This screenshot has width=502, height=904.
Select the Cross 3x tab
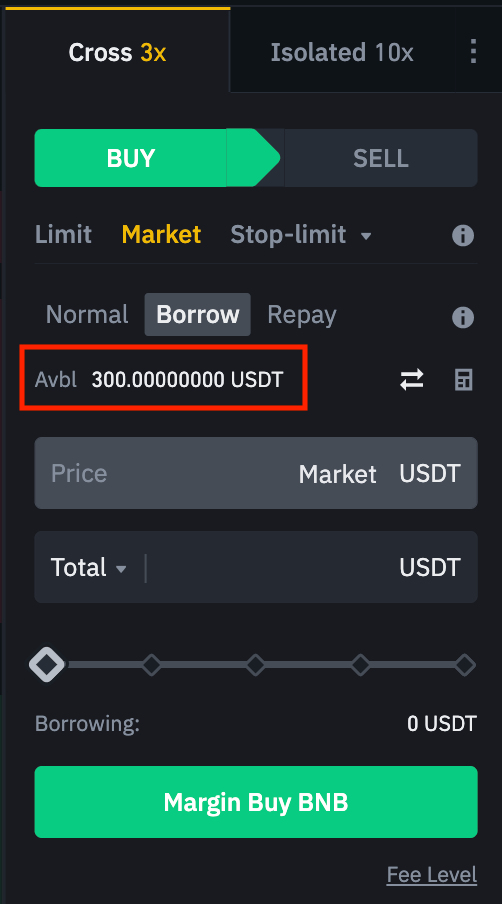click(117, 52)
